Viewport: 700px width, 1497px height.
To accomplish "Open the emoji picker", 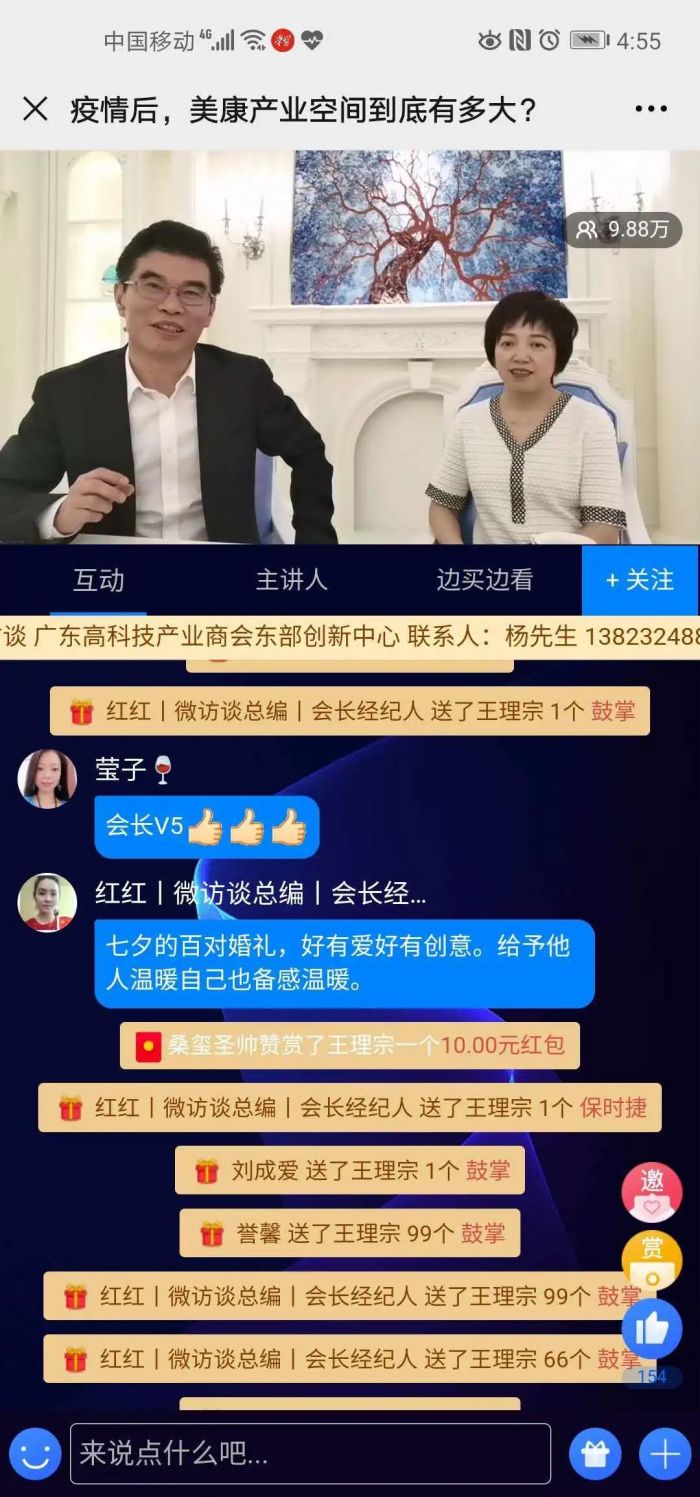I will pyautogui.click(x=35, y=1453).
